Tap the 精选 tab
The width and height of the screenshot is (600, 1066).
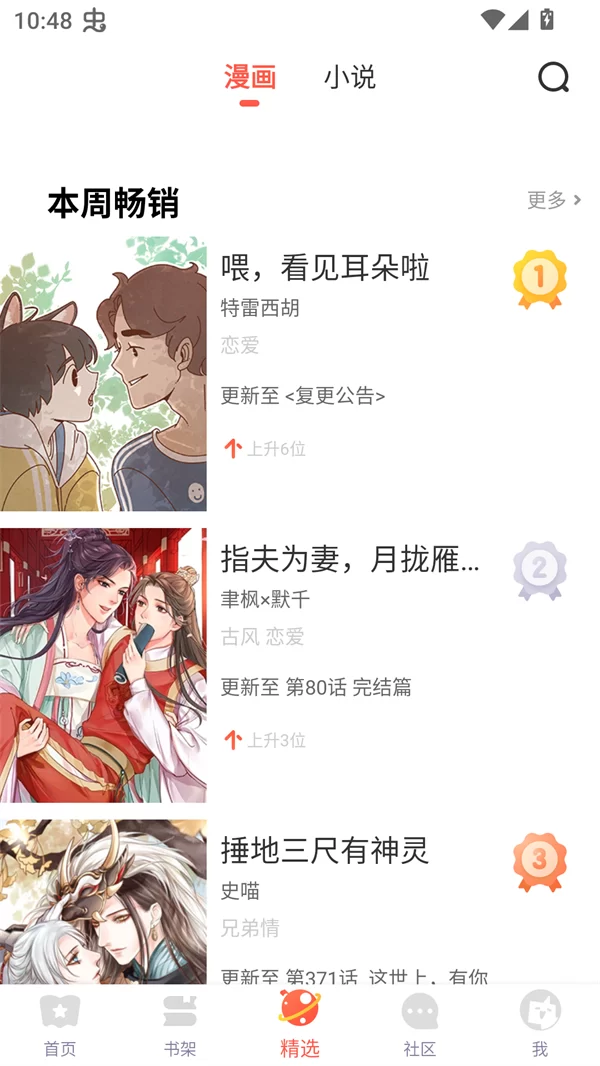pos(300,1025)
